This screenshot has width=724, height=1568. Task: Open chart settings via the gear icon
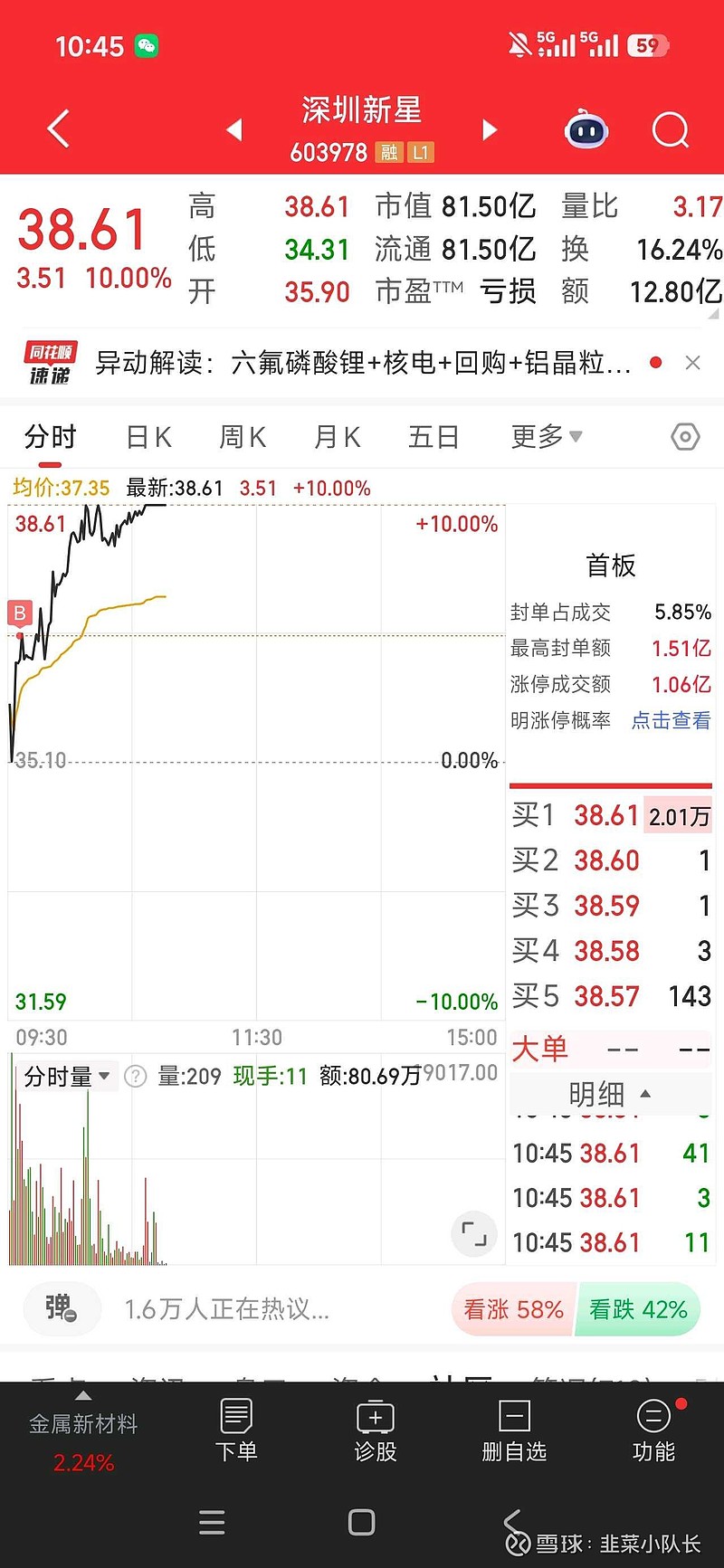[x=685, y=436]
